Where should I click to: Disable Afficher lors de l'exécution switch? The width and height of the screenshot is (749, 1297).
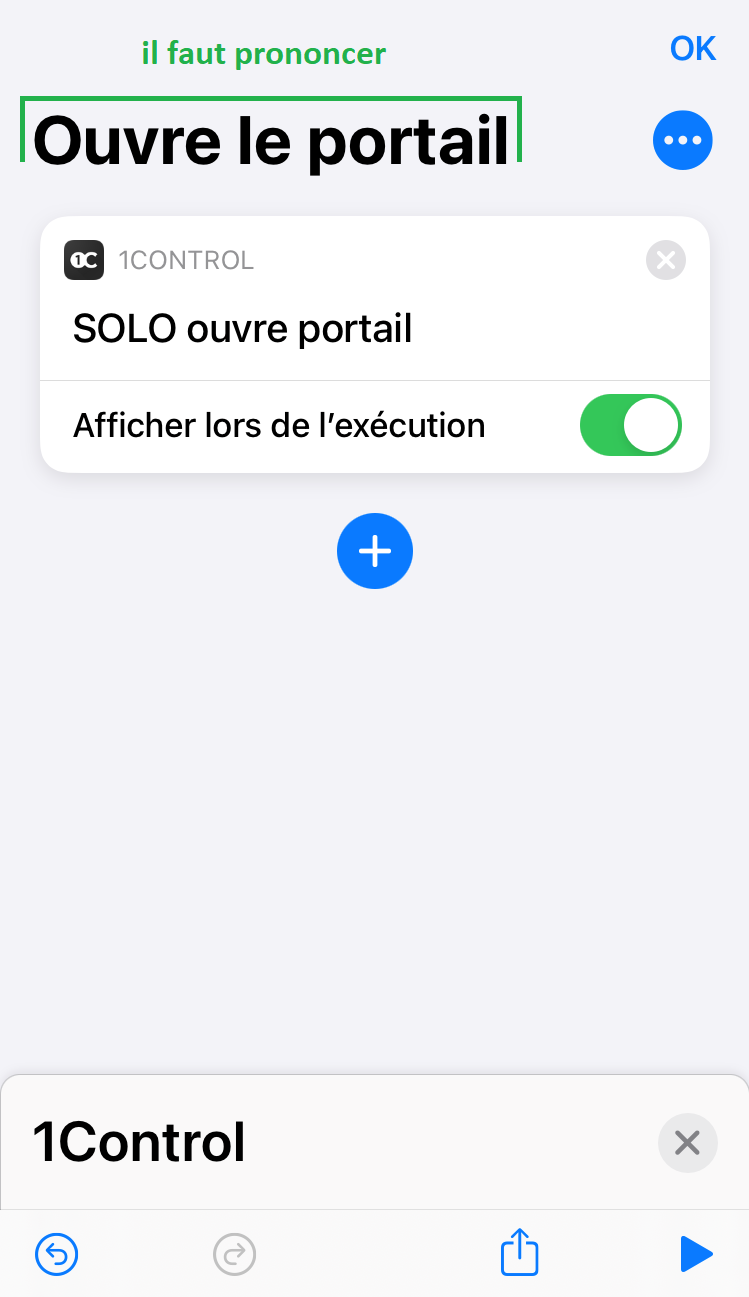point(631,425)
